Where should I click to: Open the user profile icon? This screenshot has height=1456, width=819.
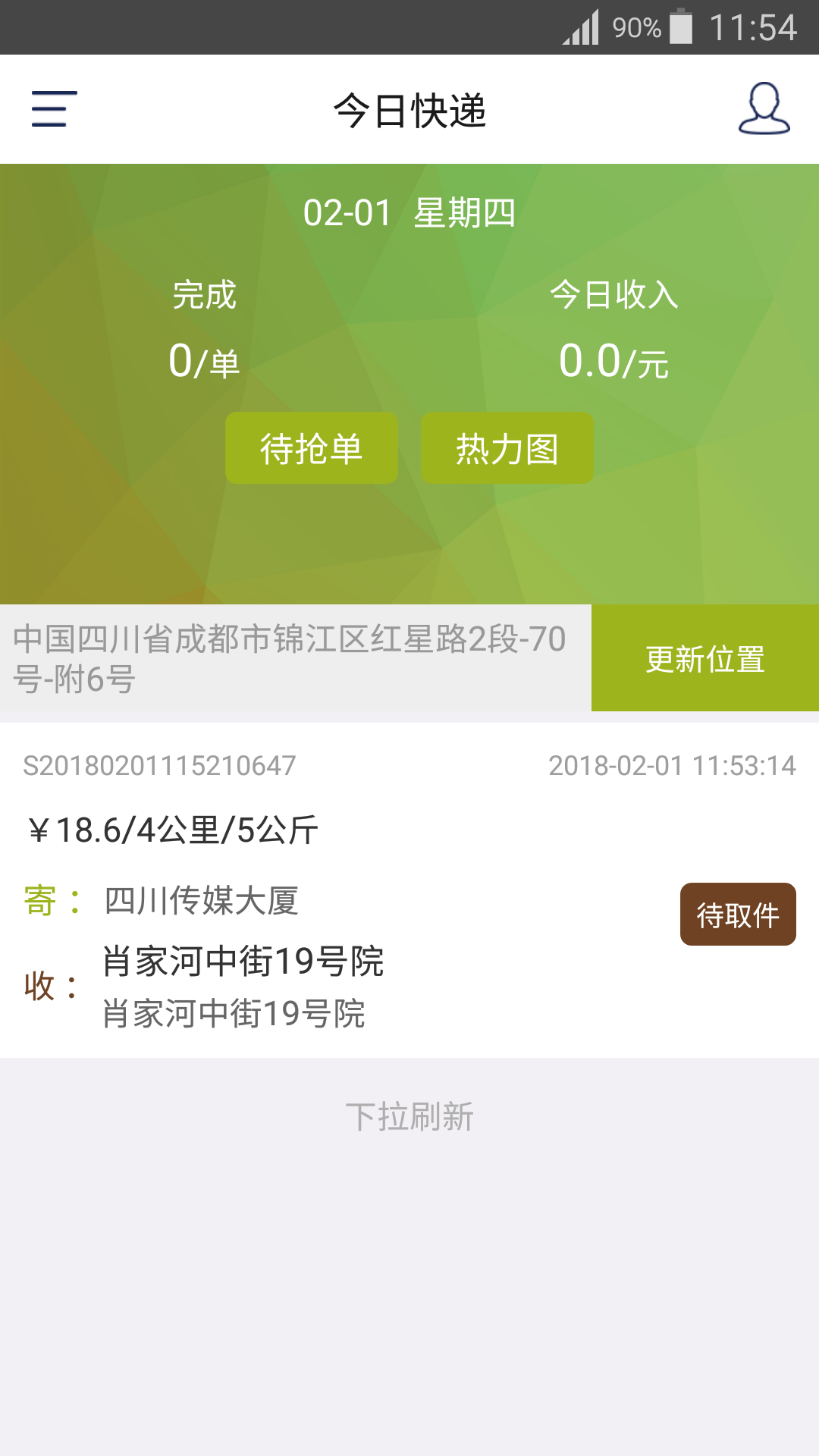(764, 109)
